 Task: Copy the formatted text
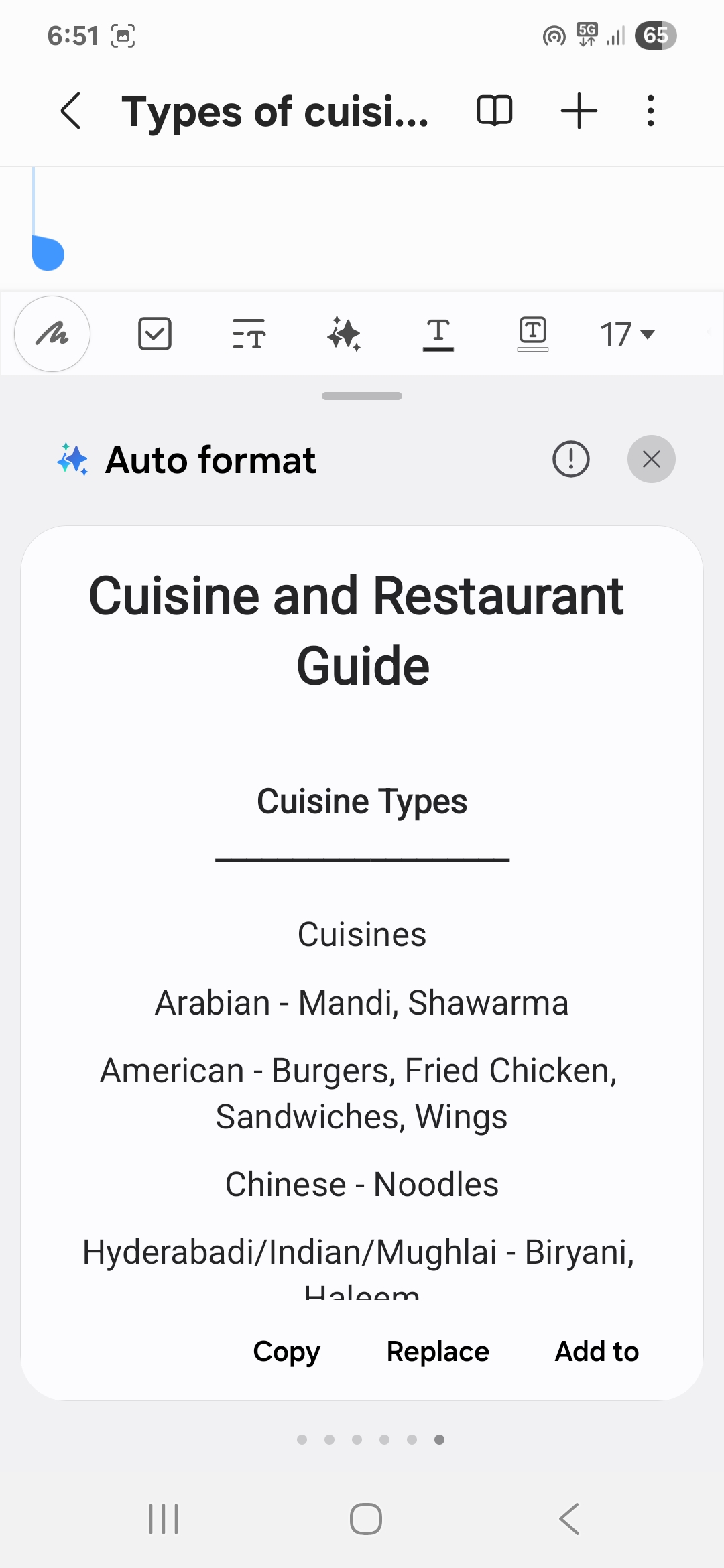286,1352
